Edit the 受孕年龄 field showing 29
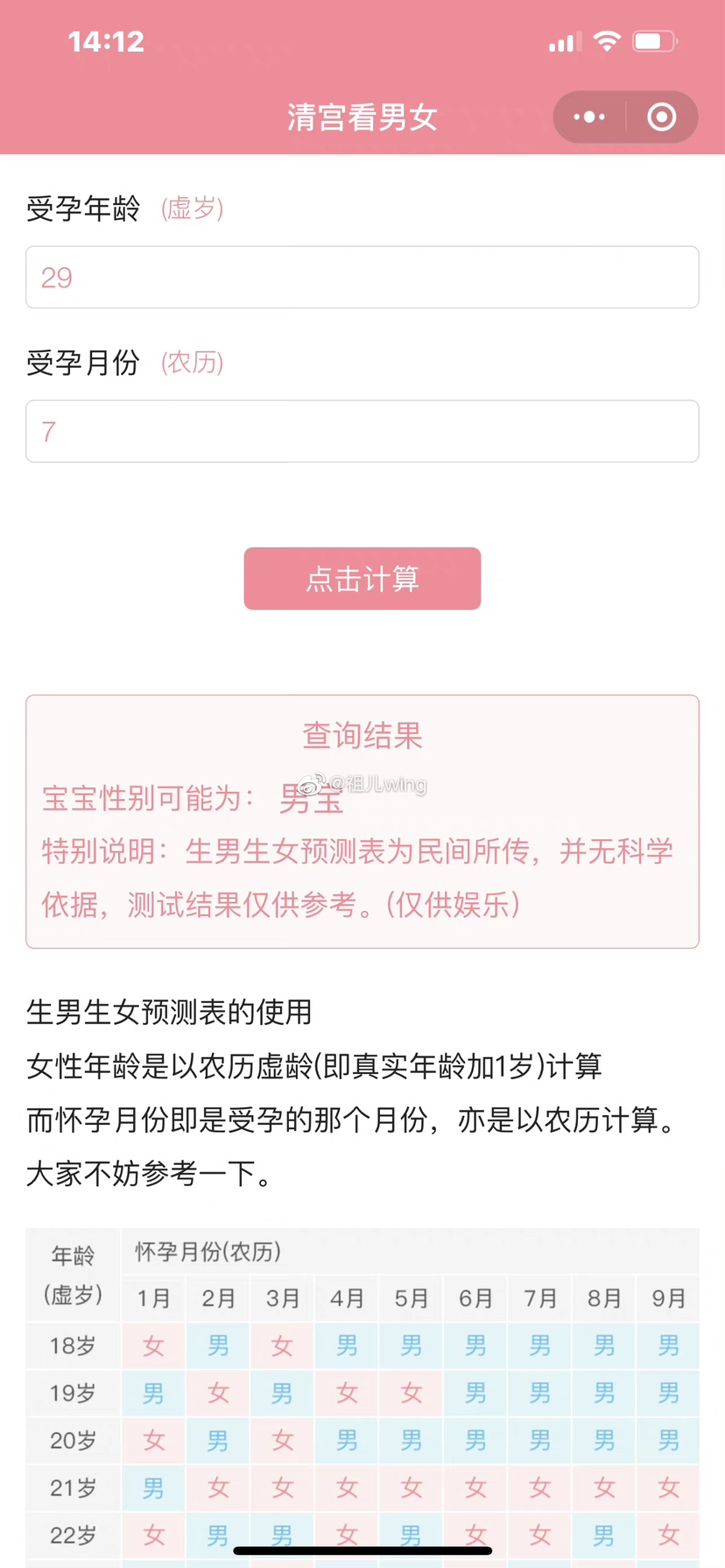Screen dimensions: 725x1568 [362, 278]
